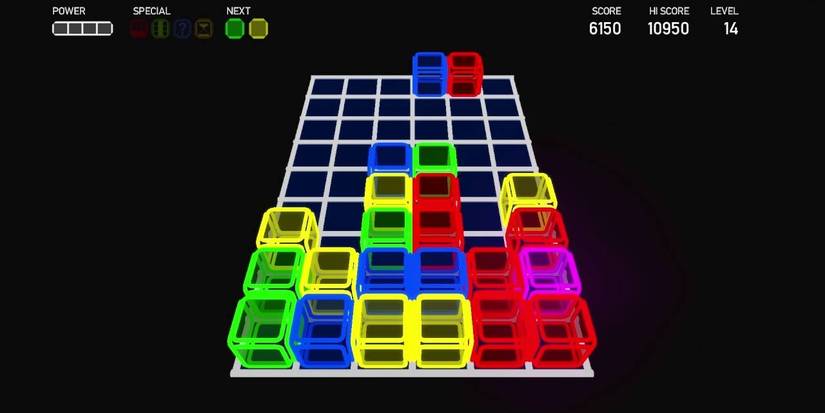Use the green special power-up

pos(160,29)
